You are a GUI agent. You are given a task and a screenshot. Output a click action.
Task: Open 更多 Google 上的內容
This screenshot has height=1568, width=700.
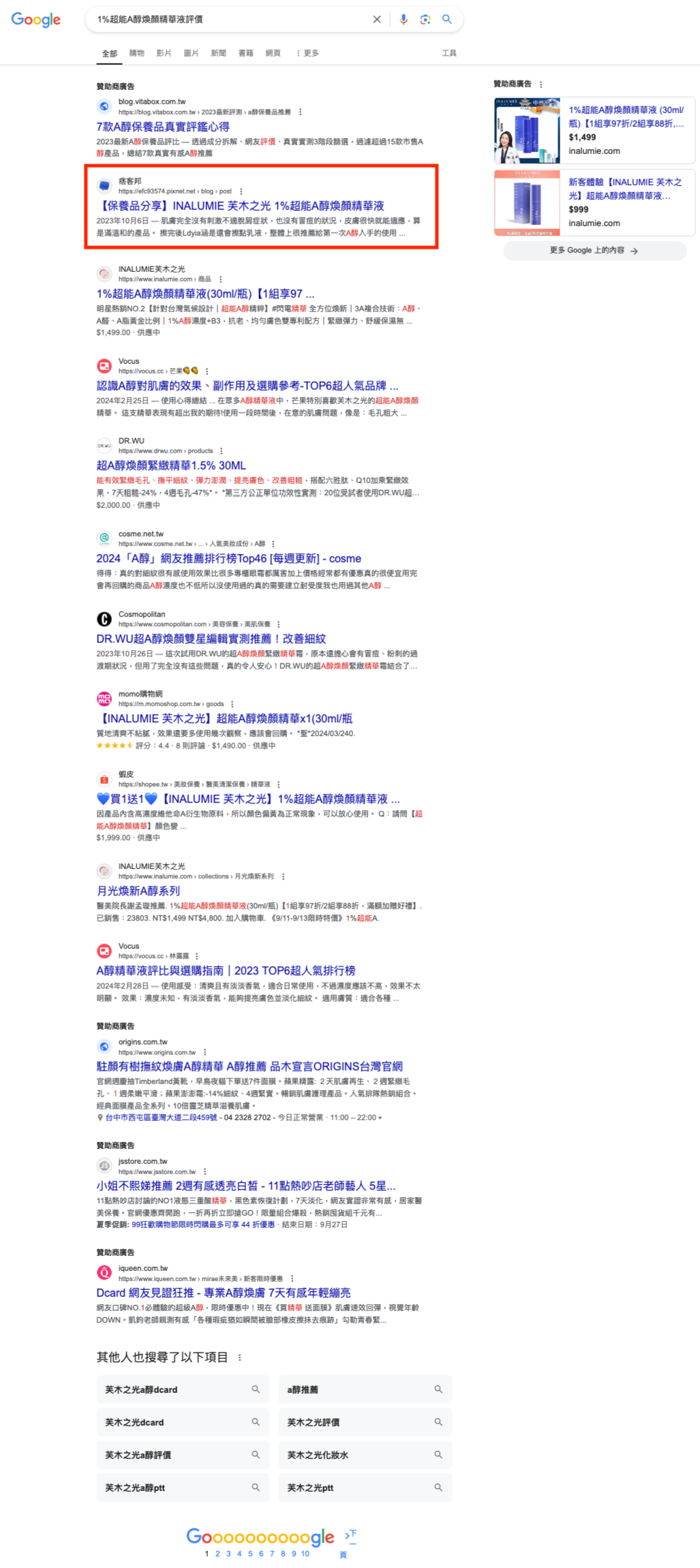click(594, 251)
